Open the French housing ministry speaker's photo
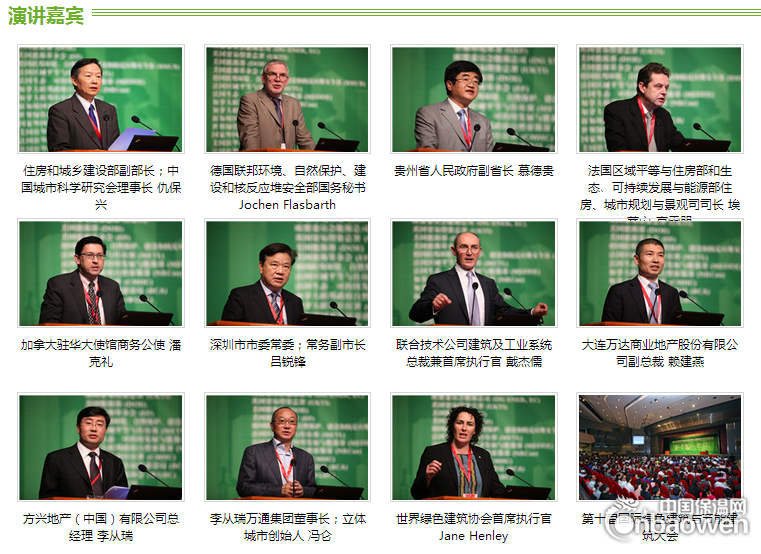Screen dimensions: 761x554 [x=660, y=99]
